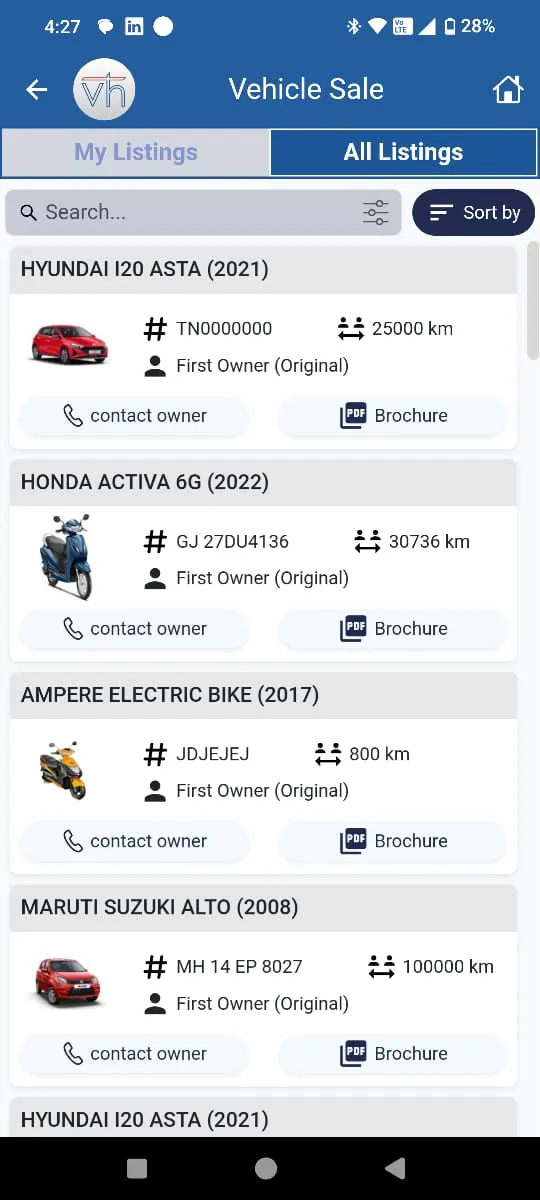Open the filter sliders icon
Image resolution: width=540 pixels, height=1200 pixels.
pyautogui.click(x=375, y=212)
